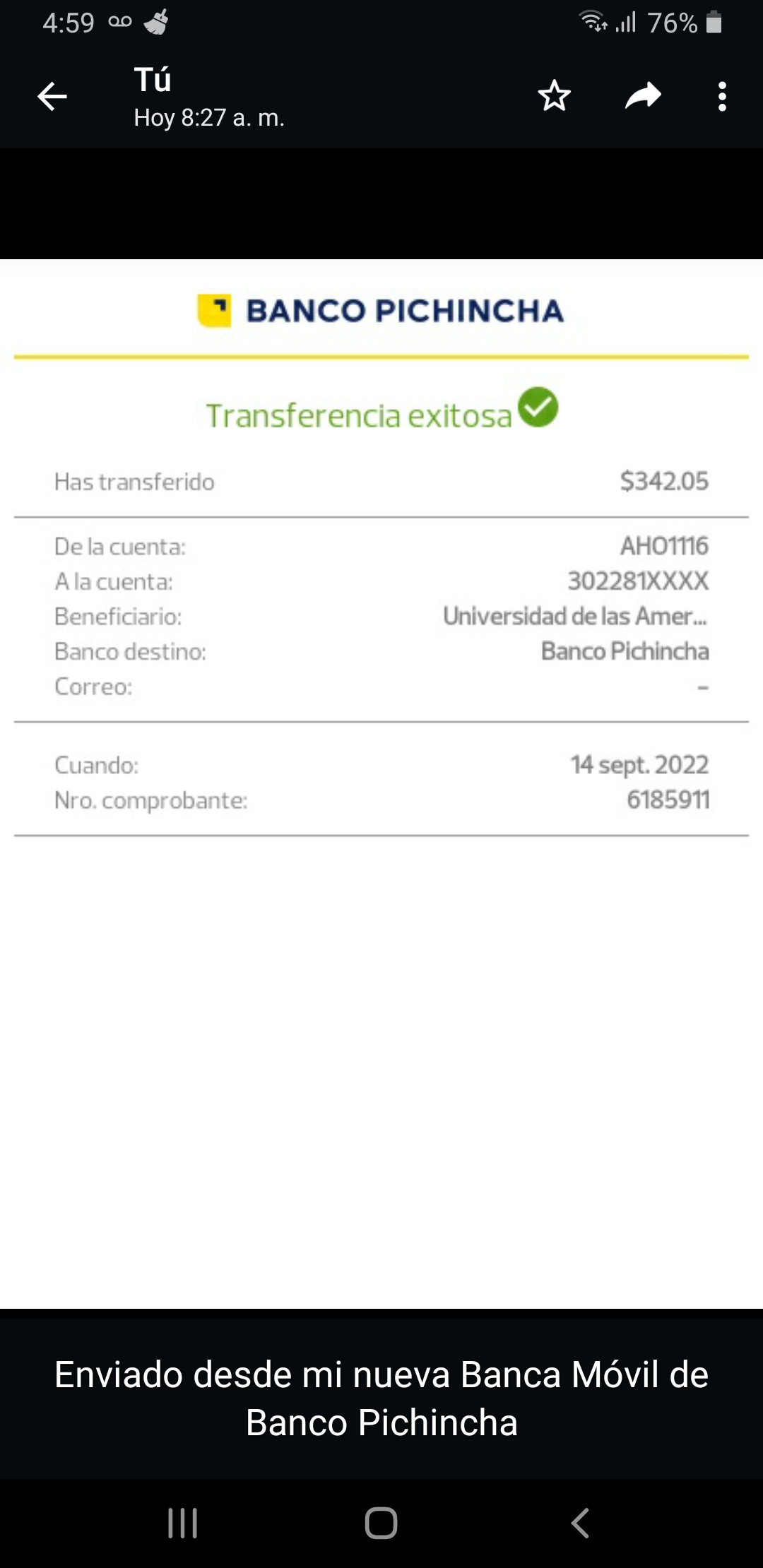Go back from the image viewer

(x=52, y=97)
